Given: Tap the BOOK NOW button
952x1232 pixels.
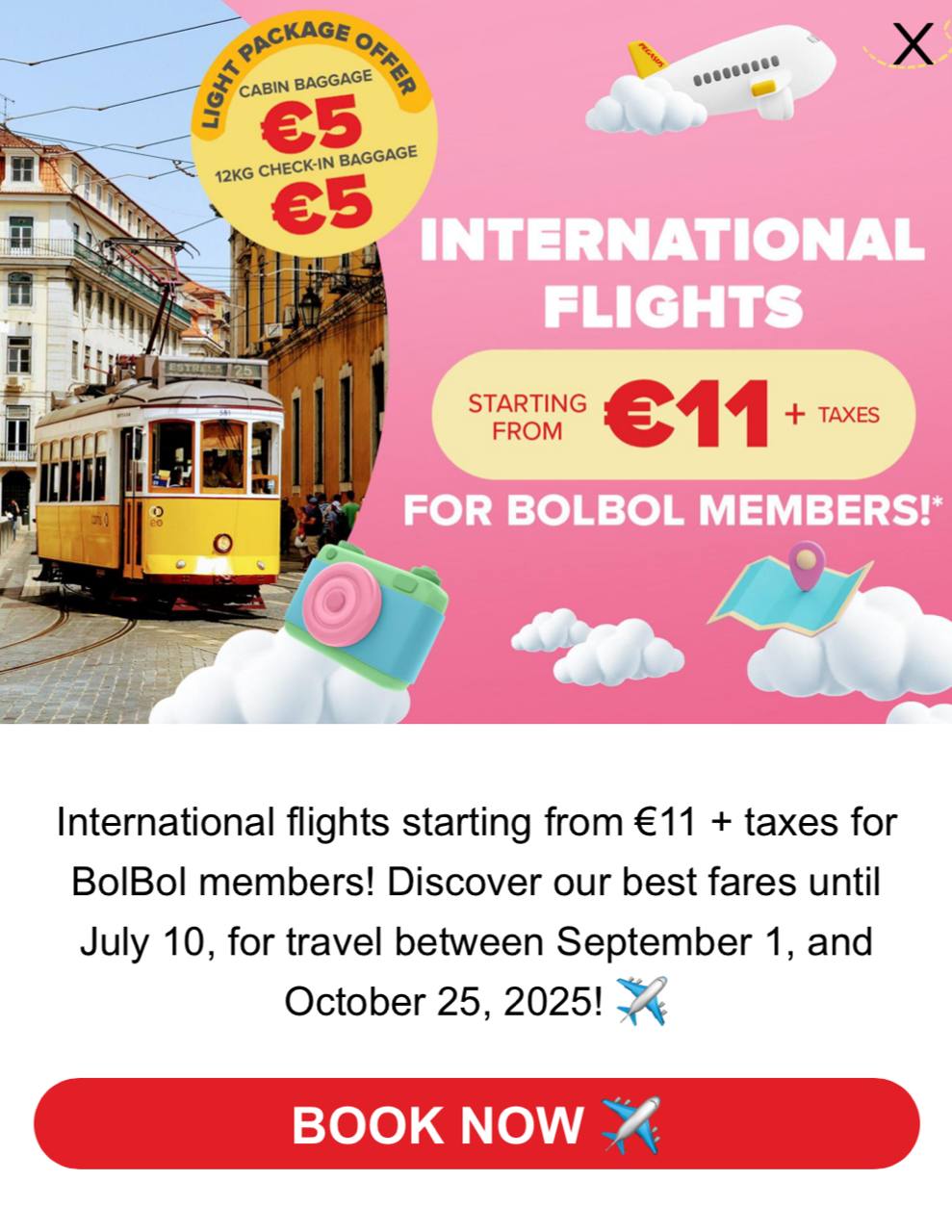Looking at the screenshot, I should (476, 1123).
